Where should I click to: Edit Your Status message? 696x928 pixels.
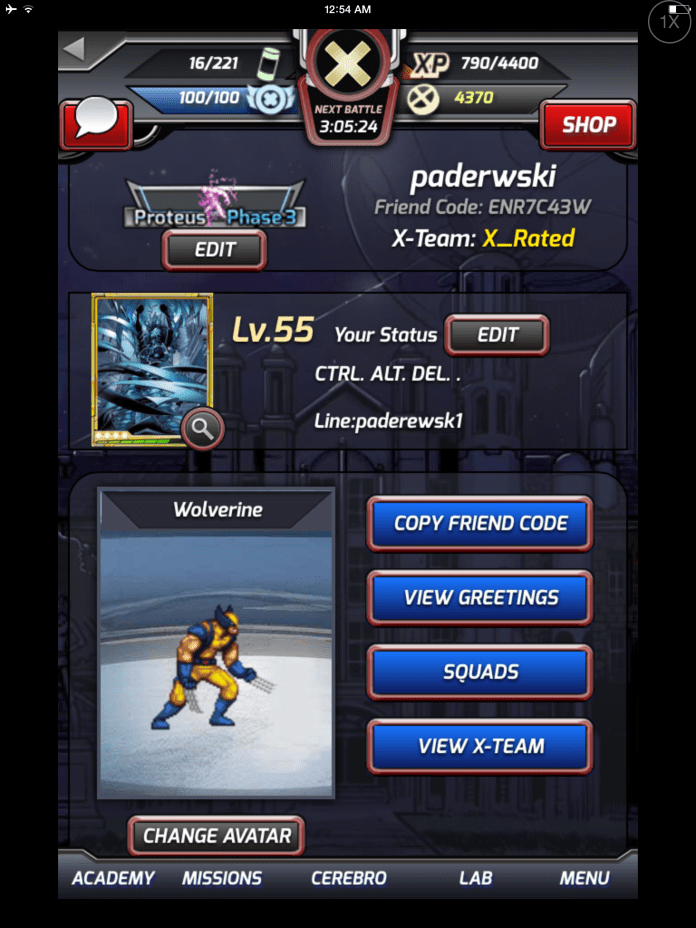[x=497, y=335]
